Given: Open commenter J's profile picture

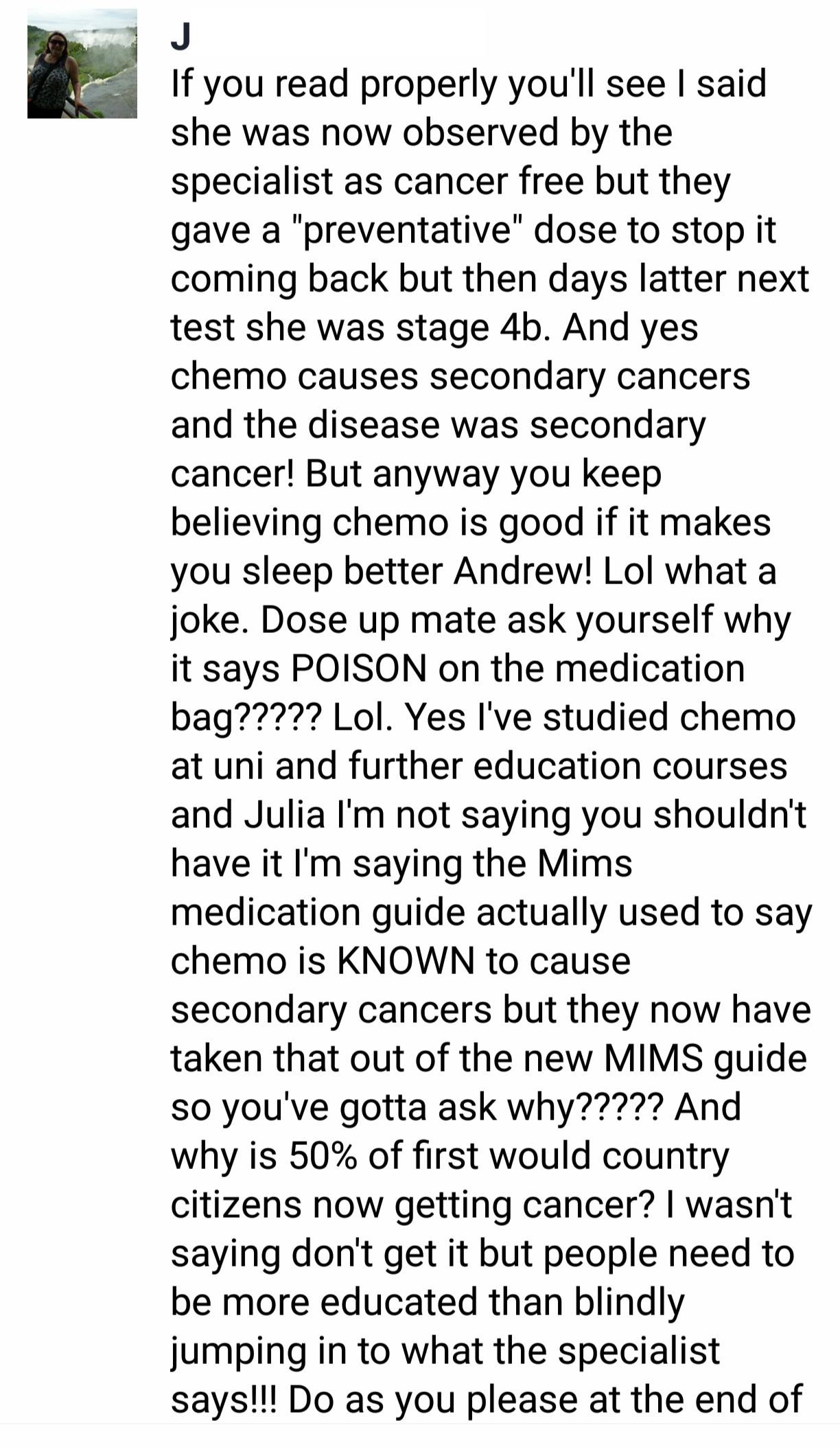Looking at the screenshot, I should (x=82, y=64).
